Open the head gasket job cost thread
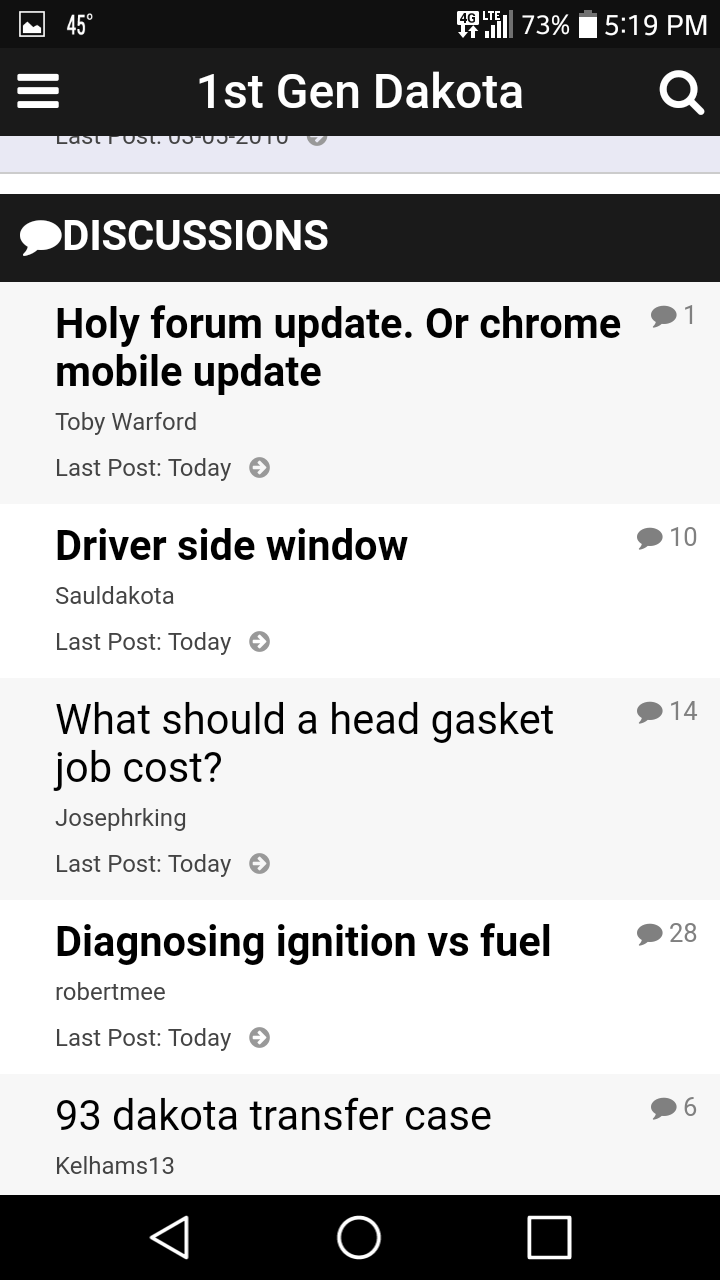Image resolution: width=720 pixels, height=1280 pixels. pos(305,743)
